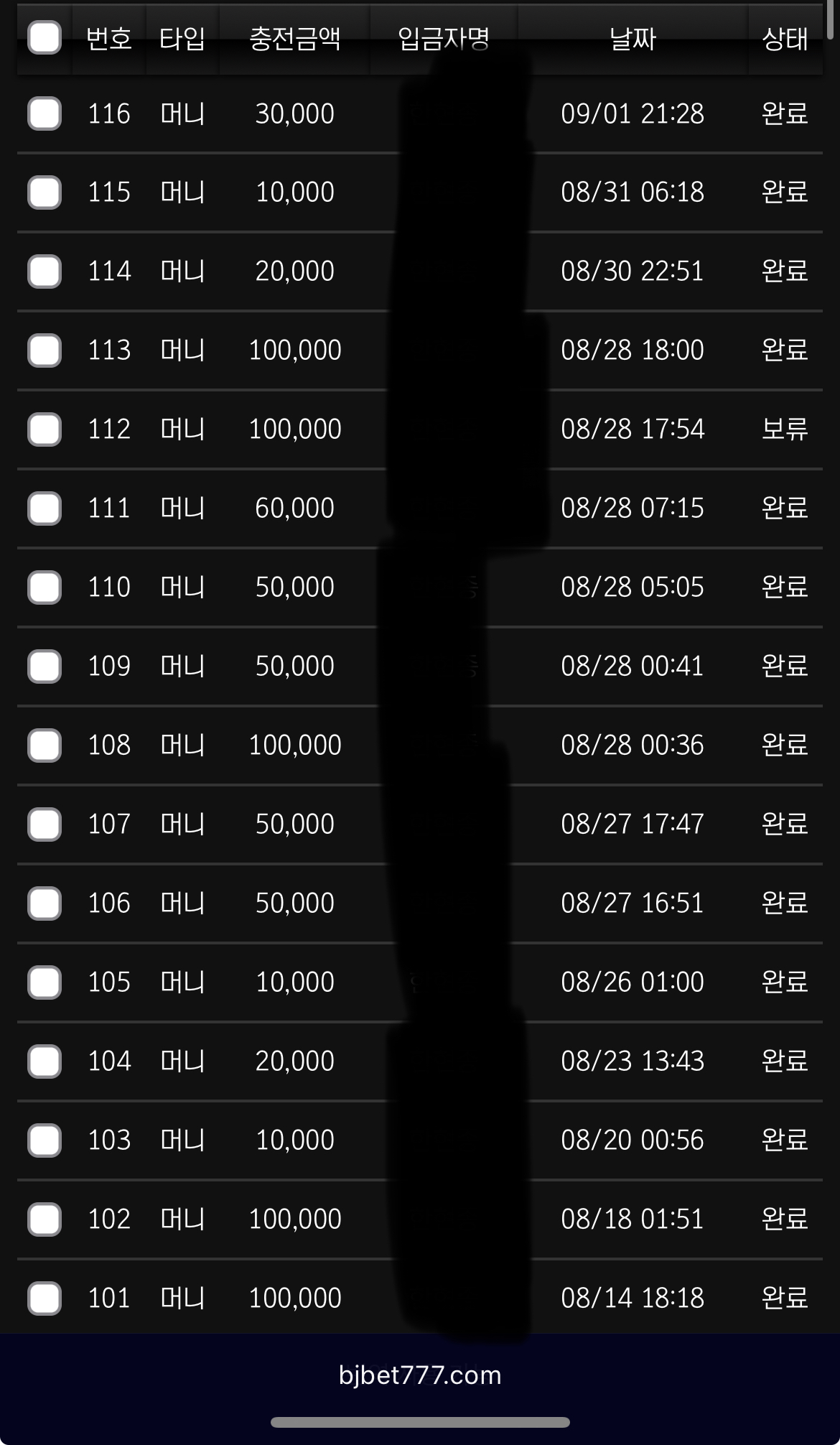Select the checkbox for entry 101
Viewport: 840px width, 1445px height.
(45, 1298)
